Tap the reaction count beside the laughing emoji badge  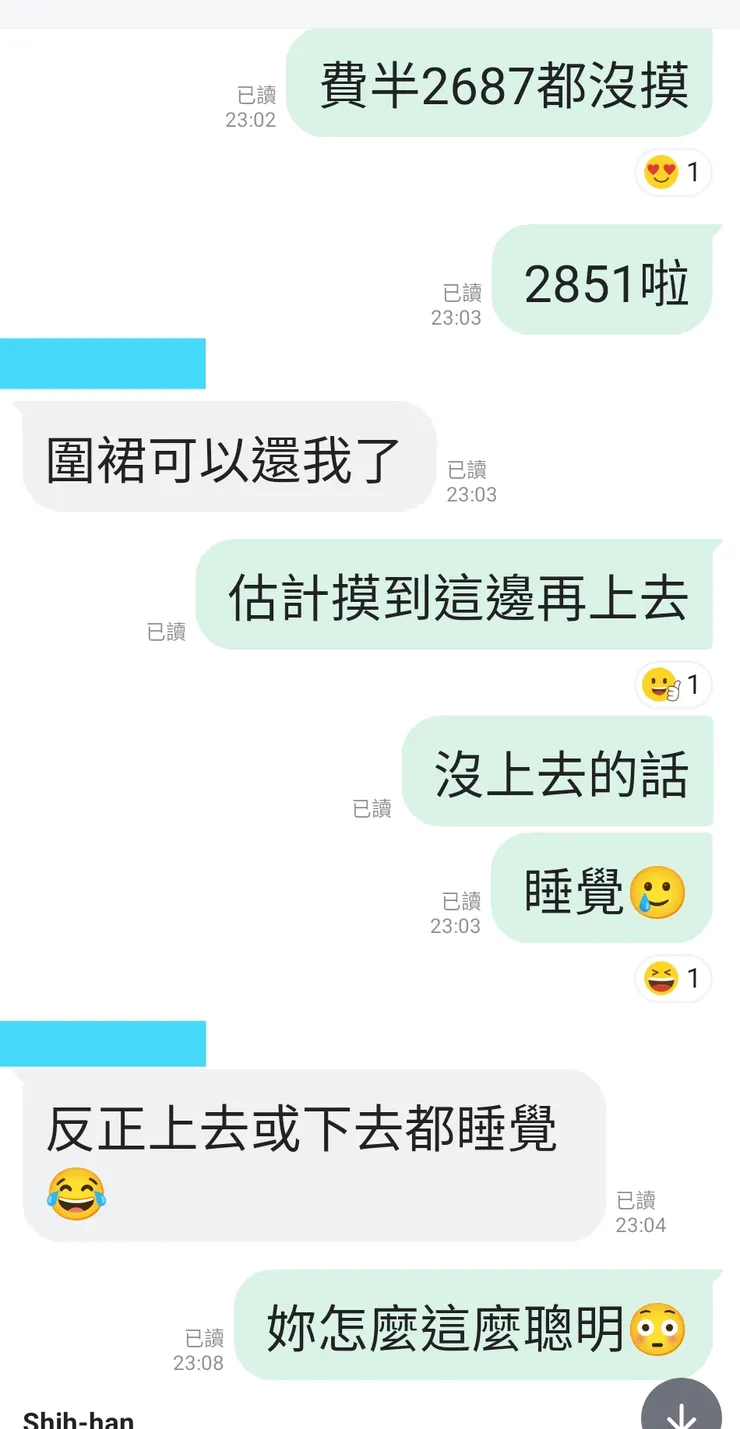pyautogui.click(x=694, y=978)
